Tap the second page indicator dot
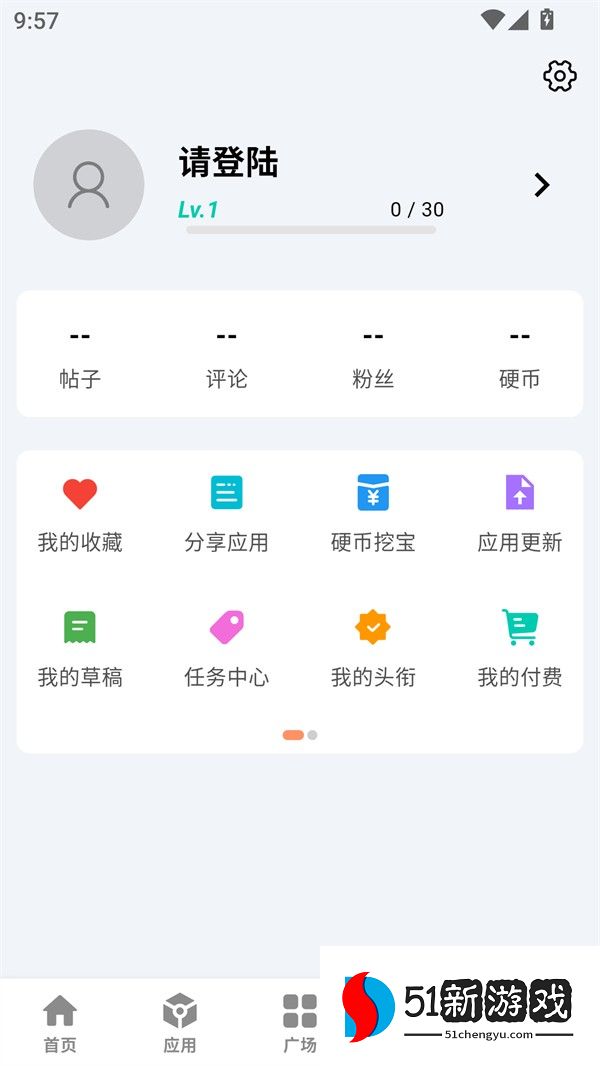This screenshot has width=600, height=1066. point(312,735)
